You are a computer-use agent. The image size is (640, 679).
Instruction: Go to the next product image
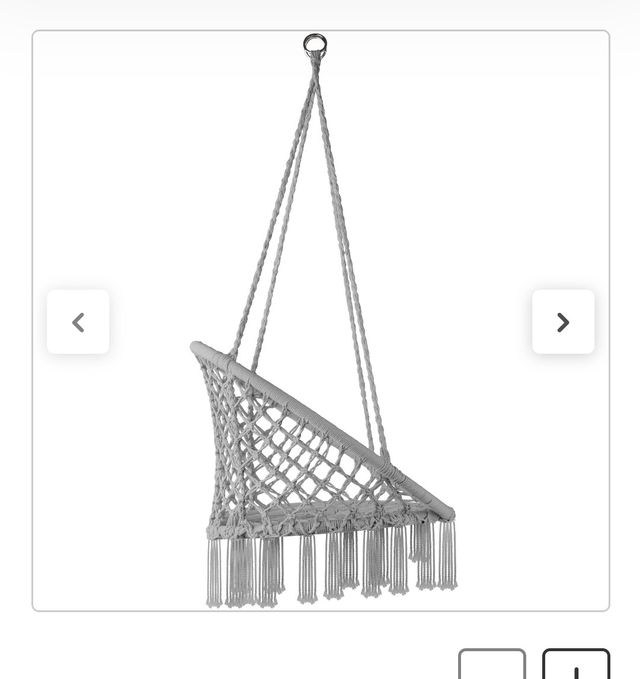click(563, 322)
